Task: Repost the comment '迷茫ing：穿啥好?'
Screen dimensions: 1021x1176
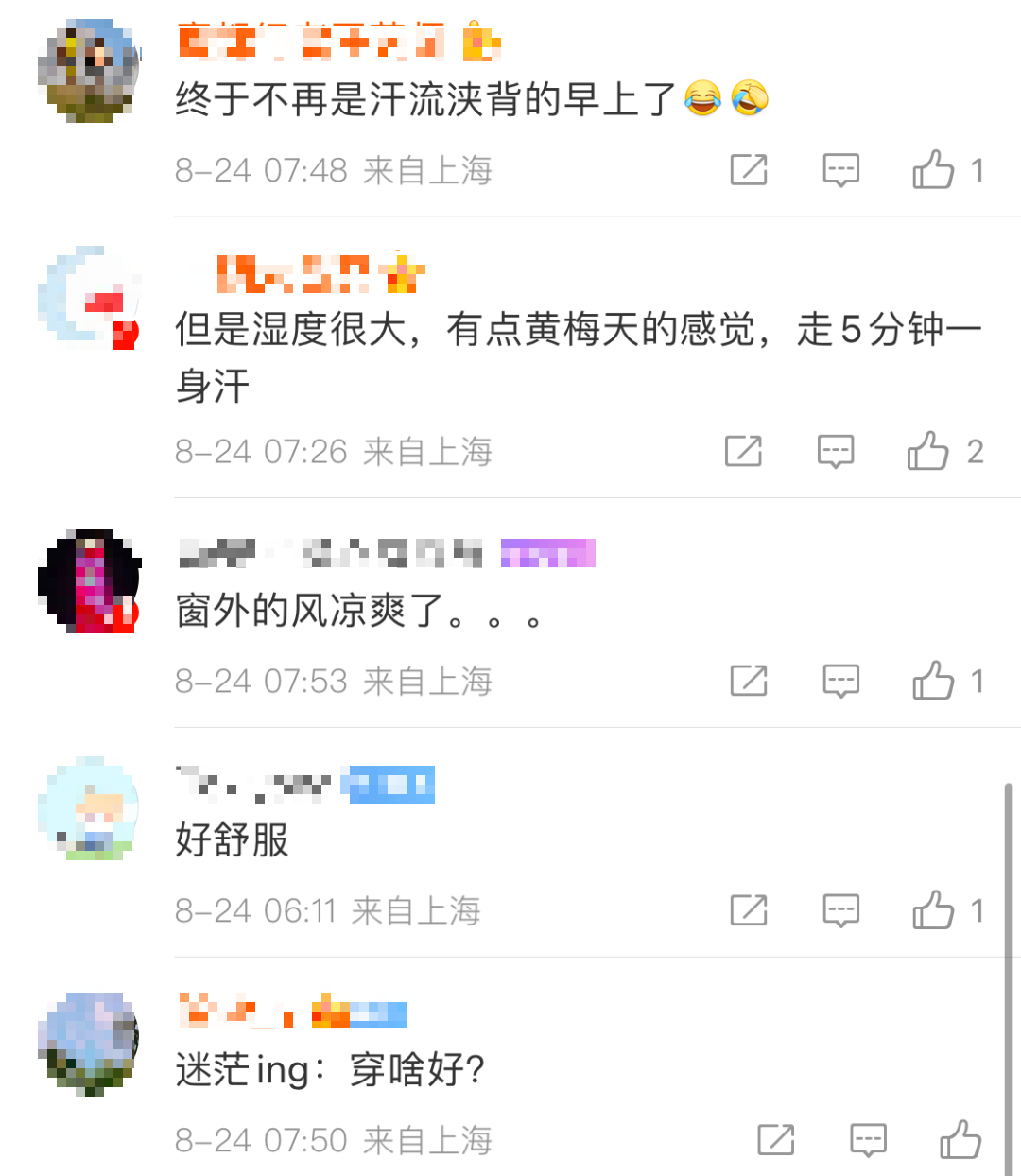Action: 776,1140
